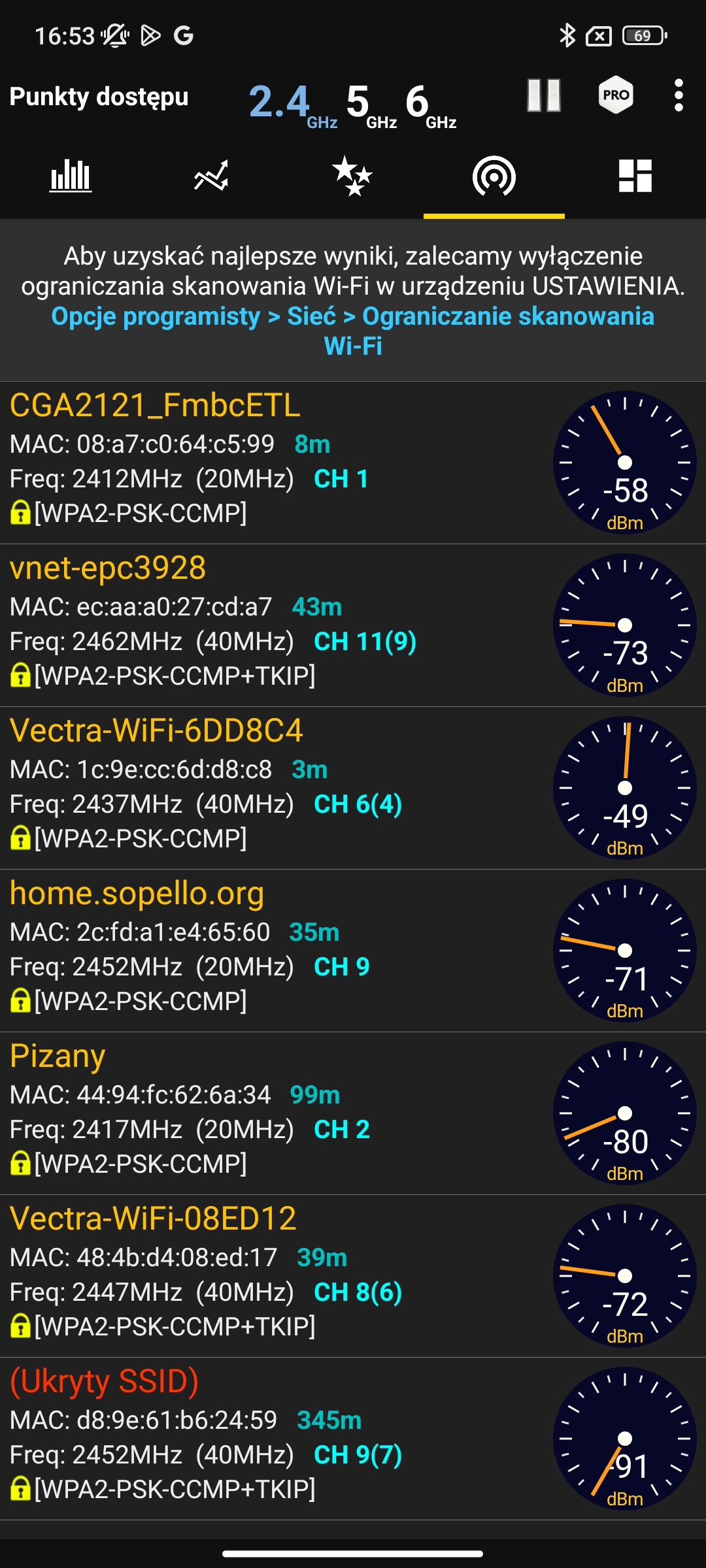
Task: Pause the Wi-Fi scanning
Action: pos(544,96)
